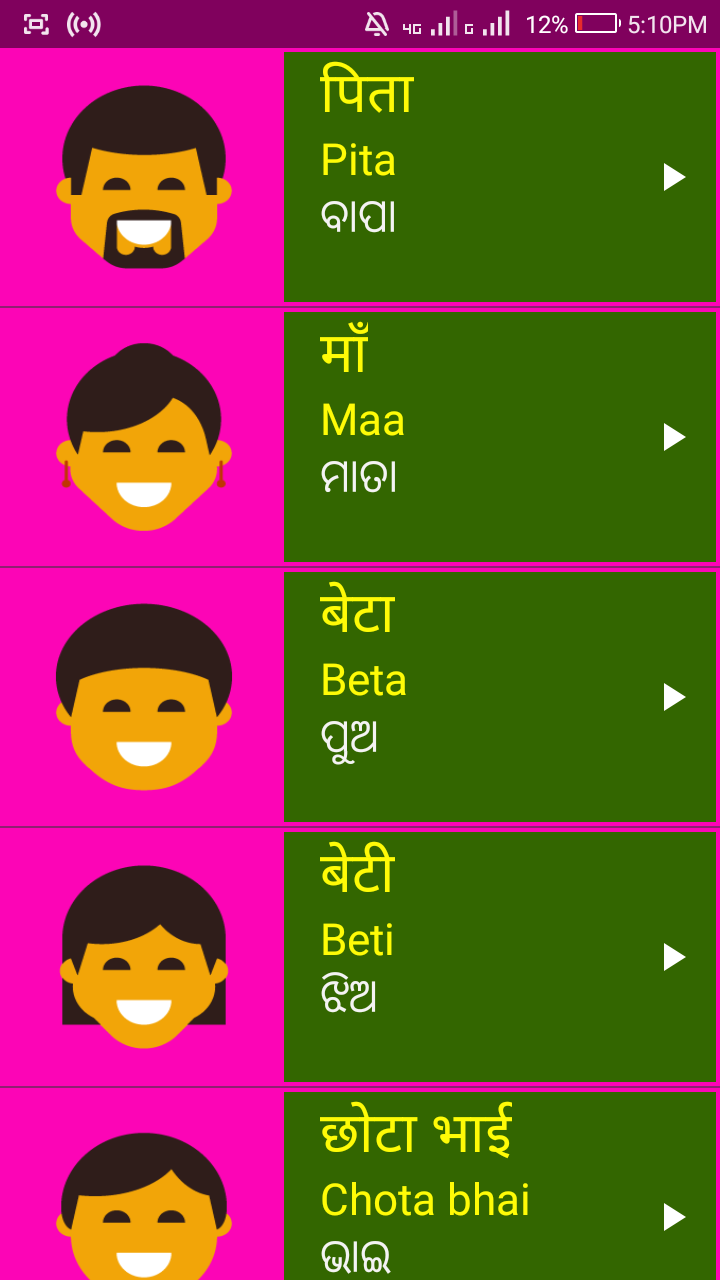Viewport: 720px width, 1280px height.
Task: Tap the mother face icon beside Maa
Action: 145,437
